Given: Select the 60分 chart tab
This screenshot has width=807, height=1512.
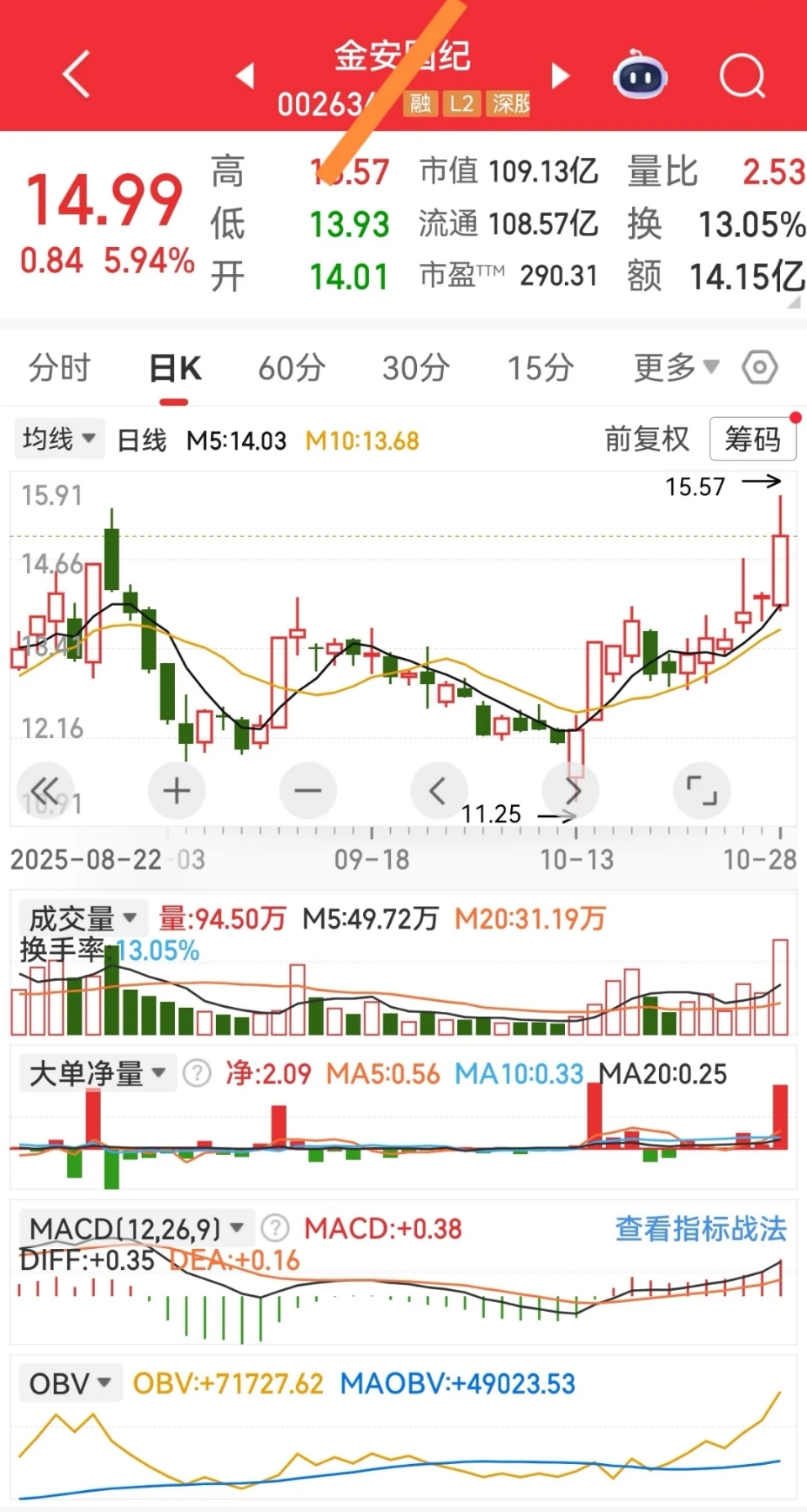Looking at the screenshot, I should point(292,368).
